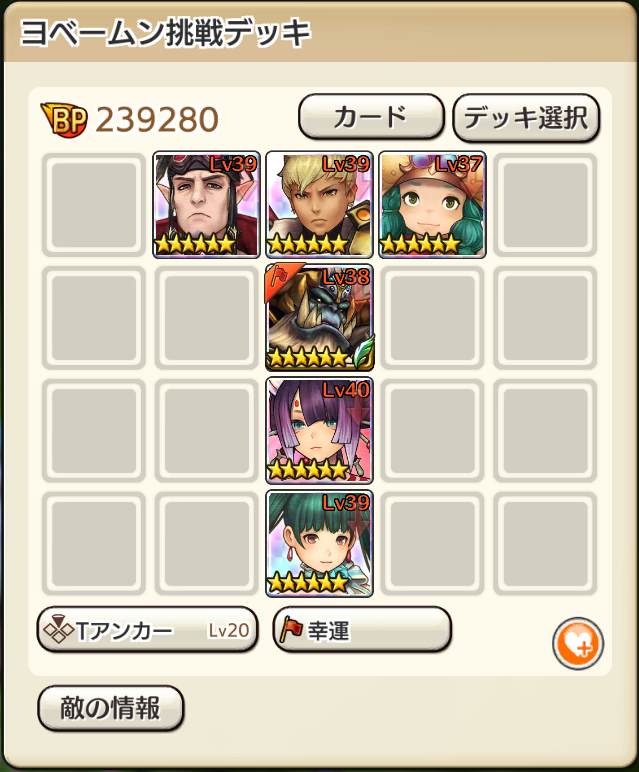Select the Lv38 armored beast leader card
Screen dimensions: 639x772
click(320, 318)
